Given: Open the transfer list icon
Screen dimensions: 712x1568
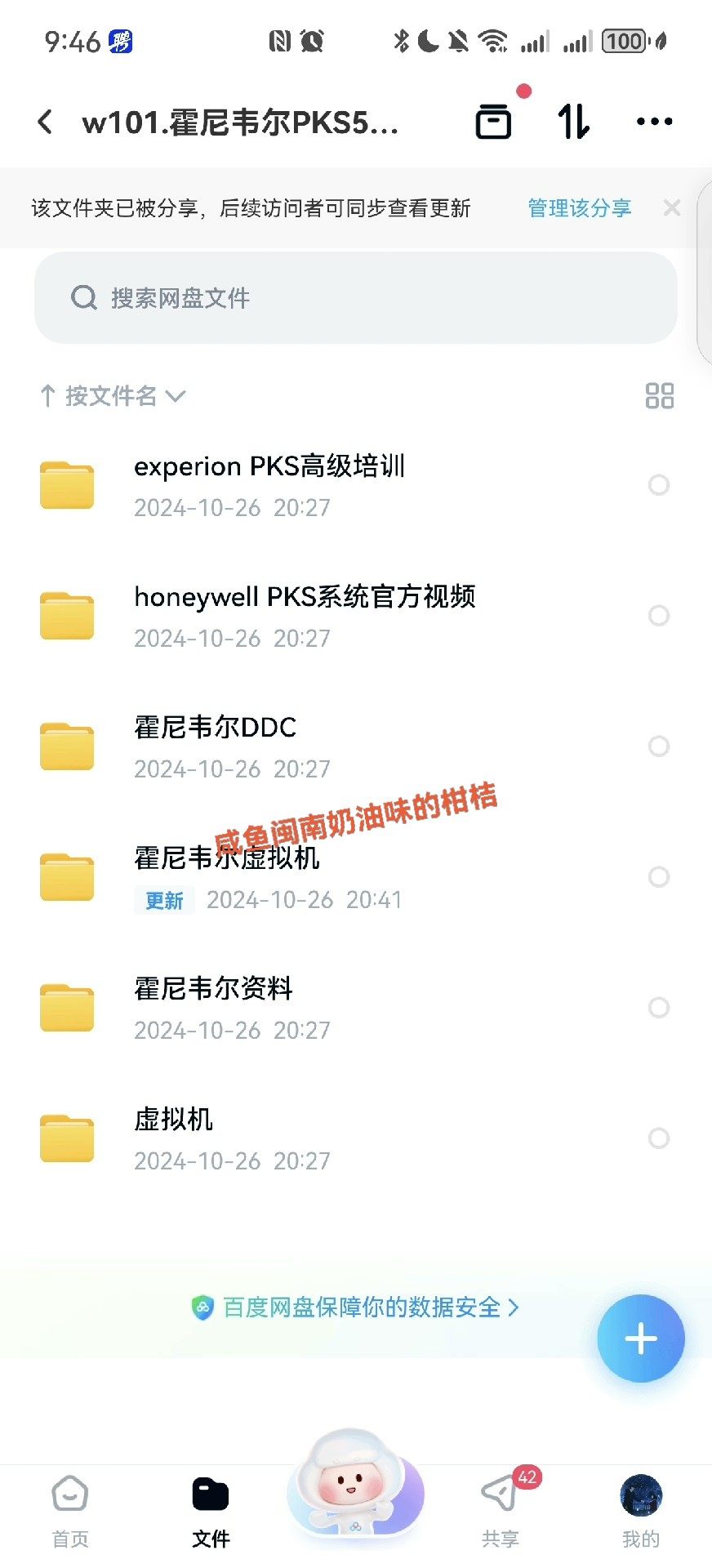Looking at the screenshot, I should tap(573, 122).
